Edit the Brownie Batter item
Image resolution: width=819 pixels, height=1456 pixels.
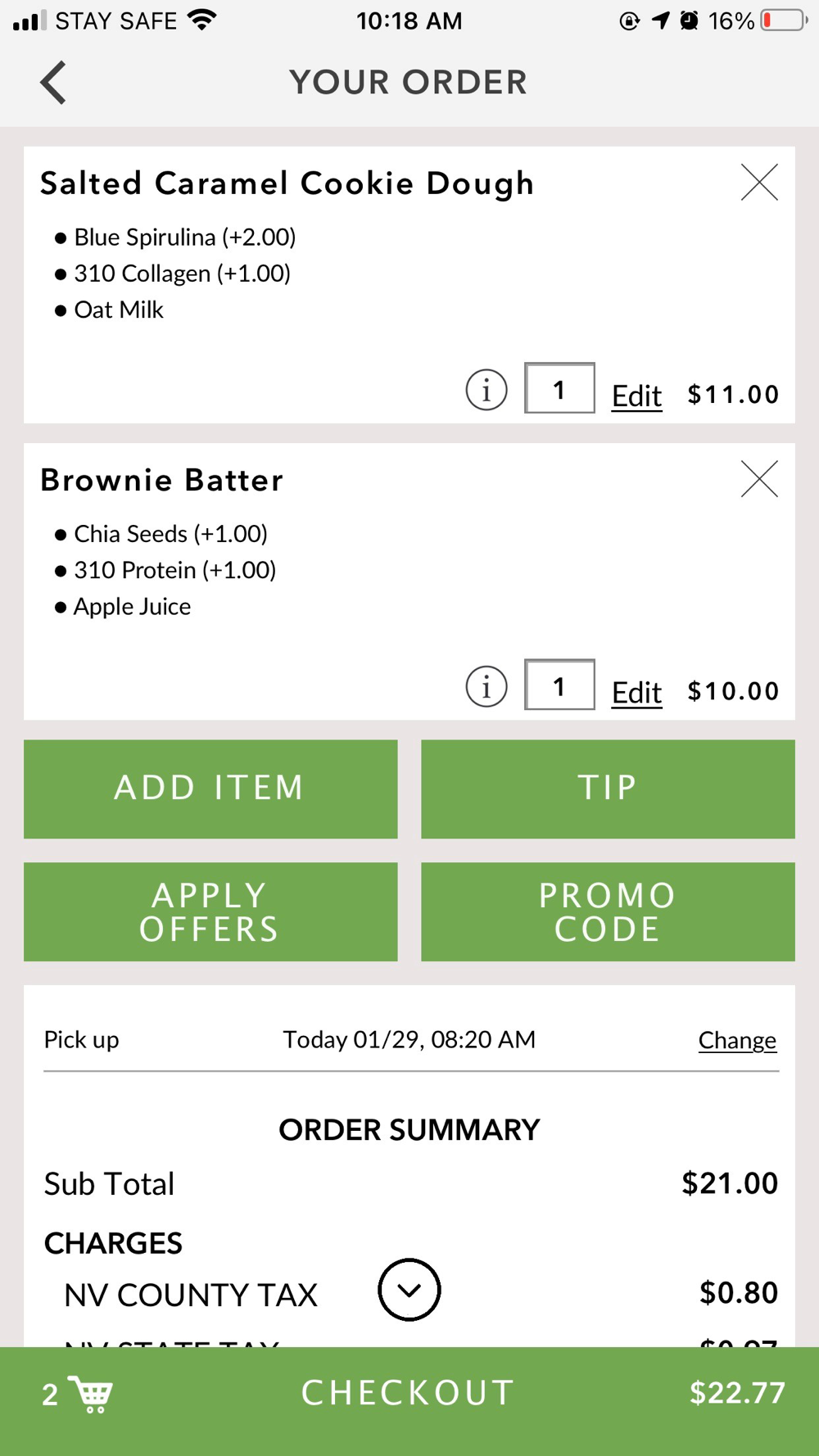636,692
